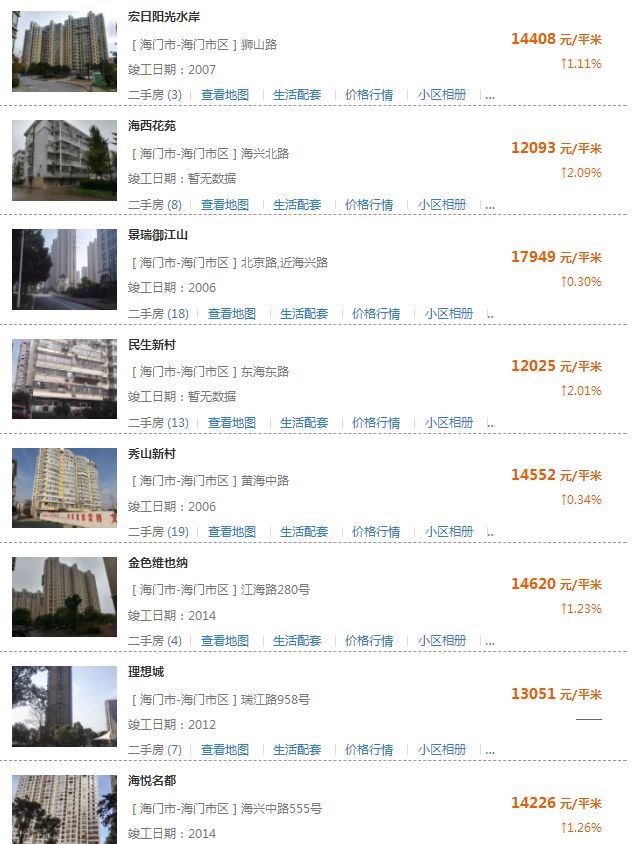The width and height of the screenshot is (638, 844).
Task: Open 二手房 listings for 海西花苑
Action: pos(155,204)
